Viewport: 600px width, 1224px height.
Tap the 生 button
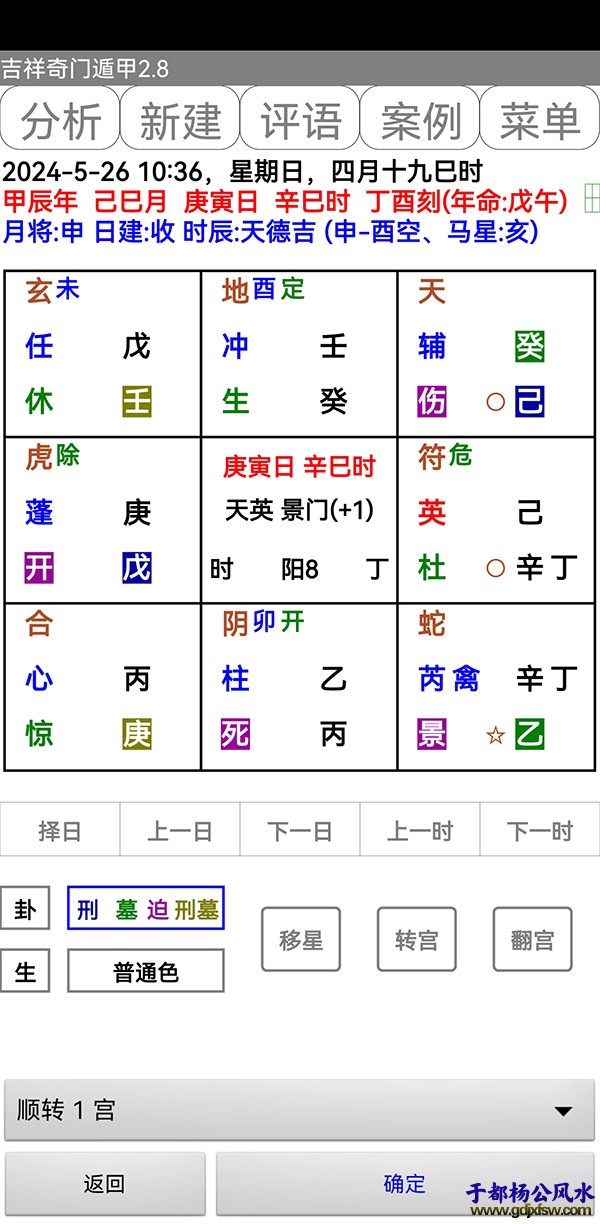25,971
